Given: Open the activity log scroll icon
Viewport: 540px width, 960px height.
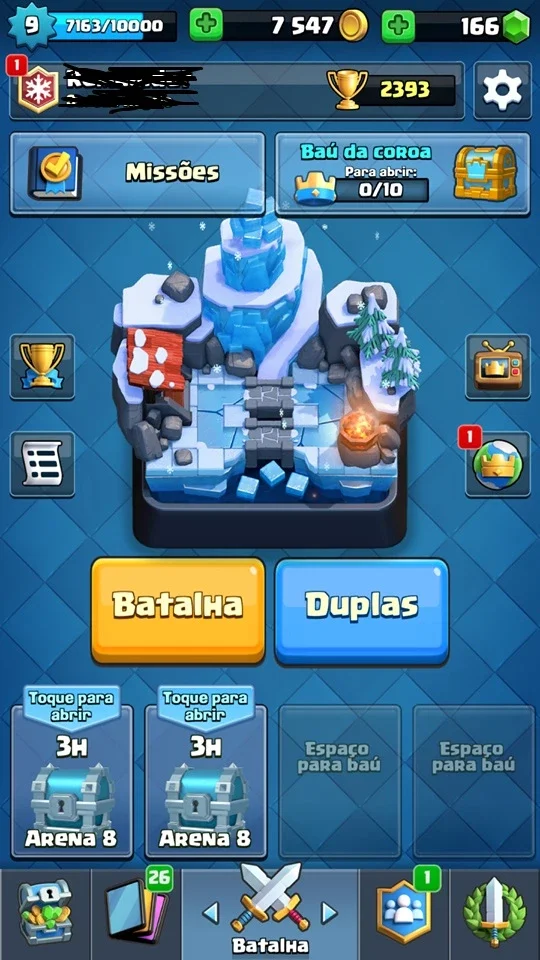Looking at the screenshot, I should coord(42,464).
